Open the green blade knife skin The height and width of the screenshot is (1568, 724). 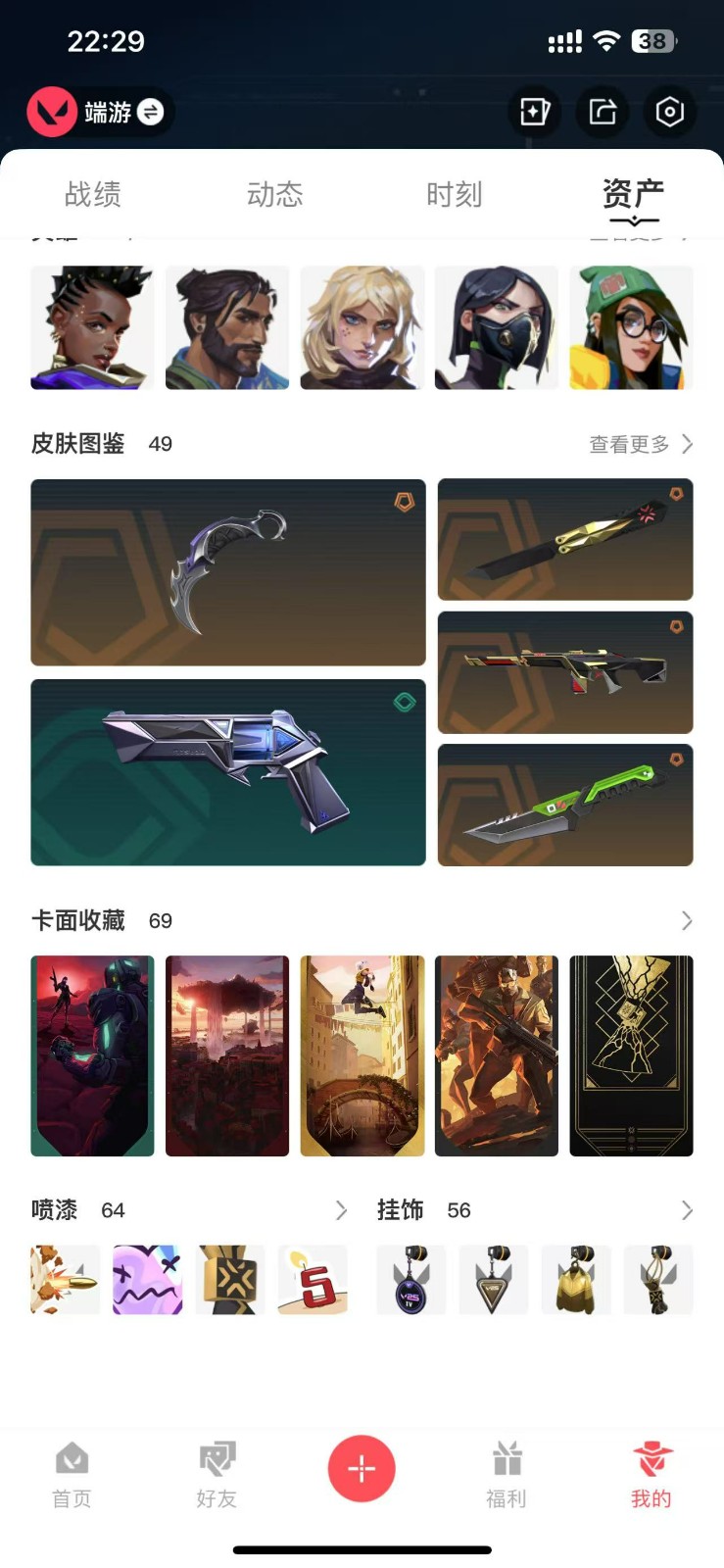coord(565,805)
